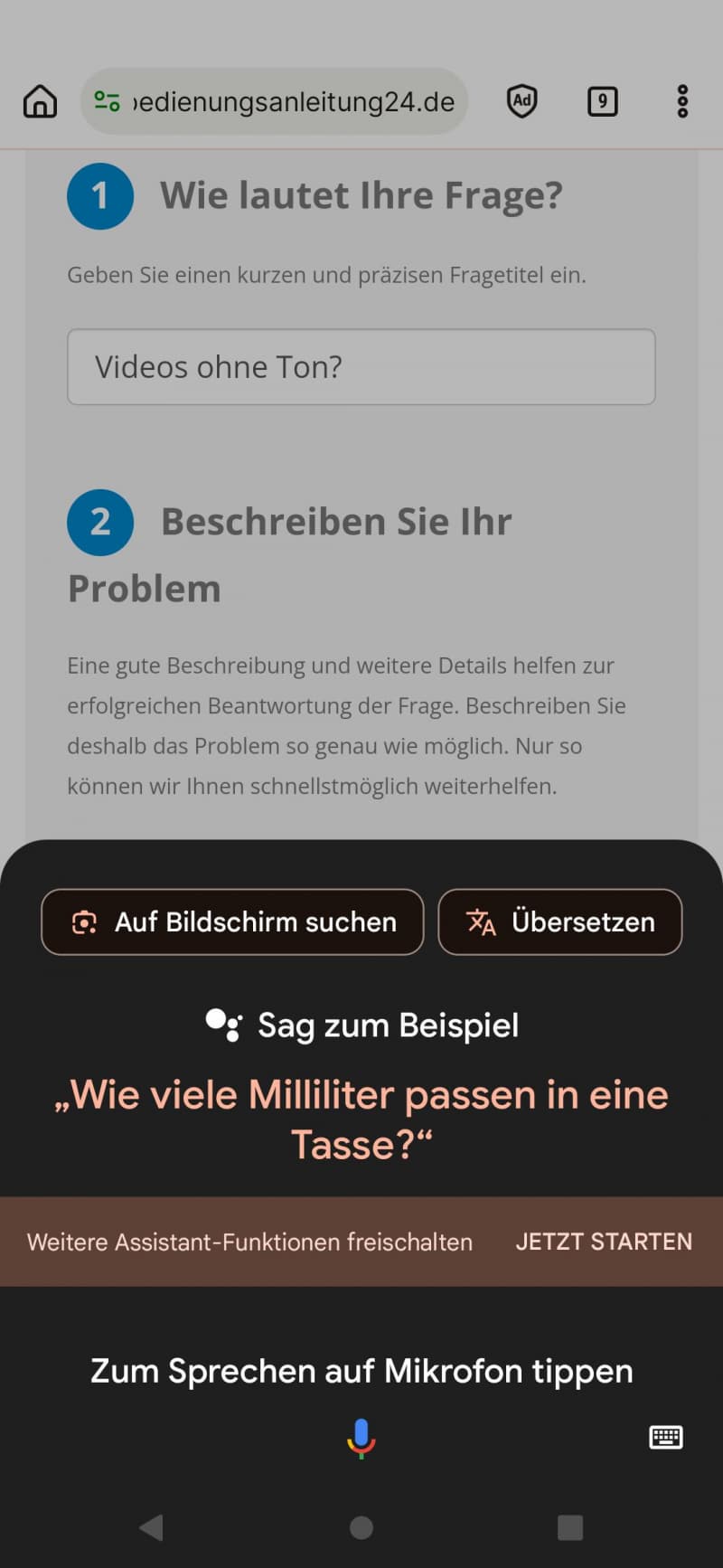
Task: Tap JETZT STARTEN to unlock Assistant features
Action: [604, 1242]
